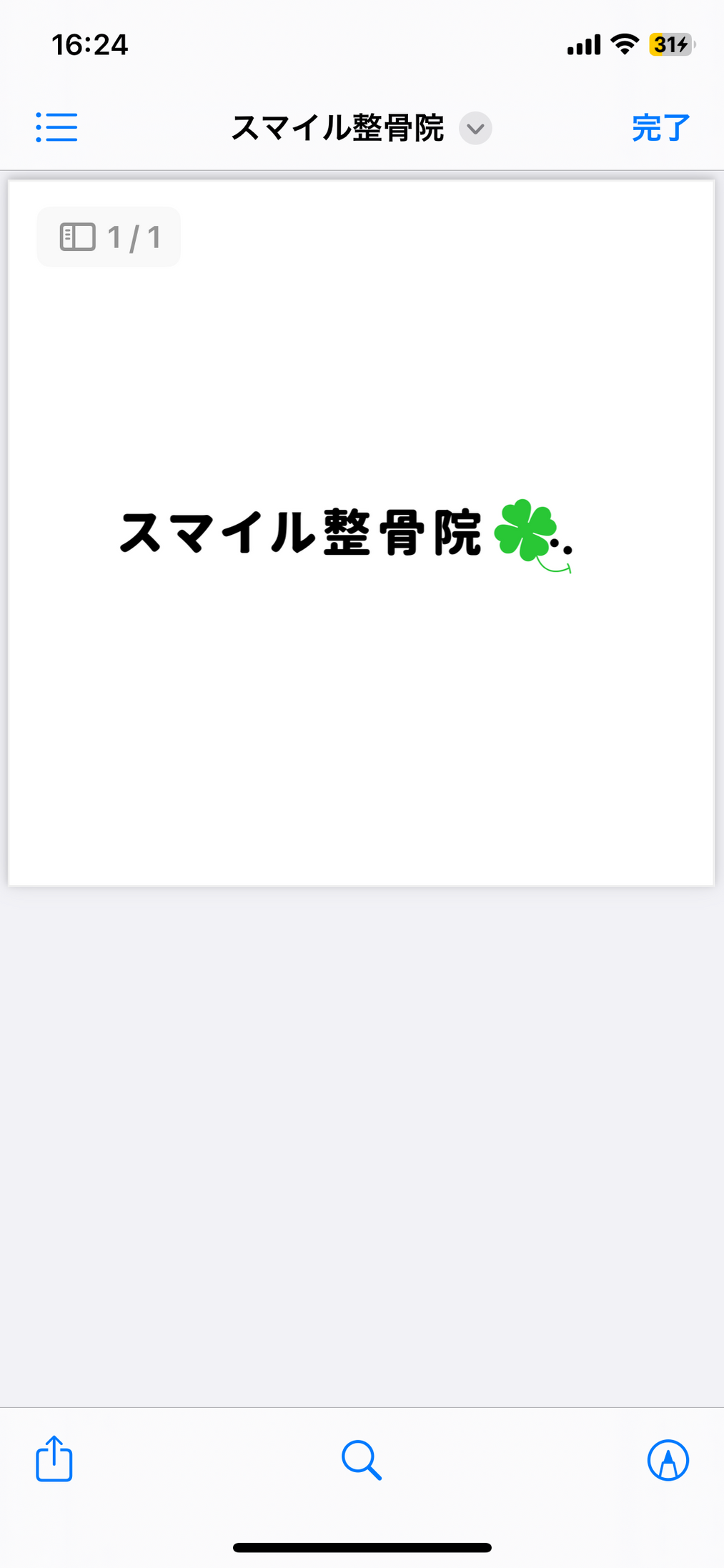Image resolution: width=724 pixels, height=1568 pixels.
Task: Share this document
Action: [54, 1459]
